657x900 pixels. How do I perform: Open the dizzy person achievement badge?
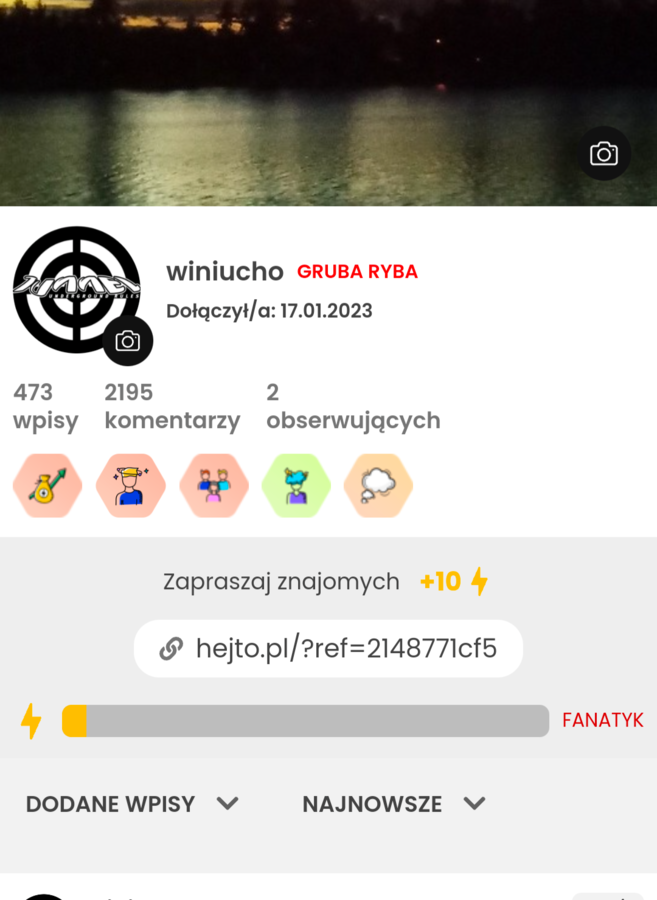(x=130, y=486)
